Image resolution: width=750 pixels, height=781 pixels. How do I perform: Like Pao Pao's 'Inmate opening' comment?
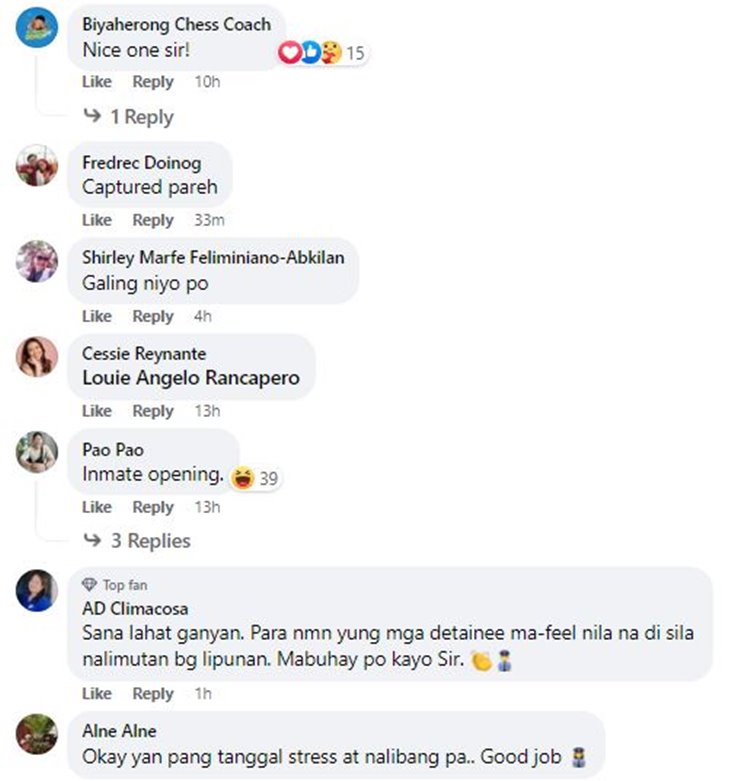pos(96,507)
